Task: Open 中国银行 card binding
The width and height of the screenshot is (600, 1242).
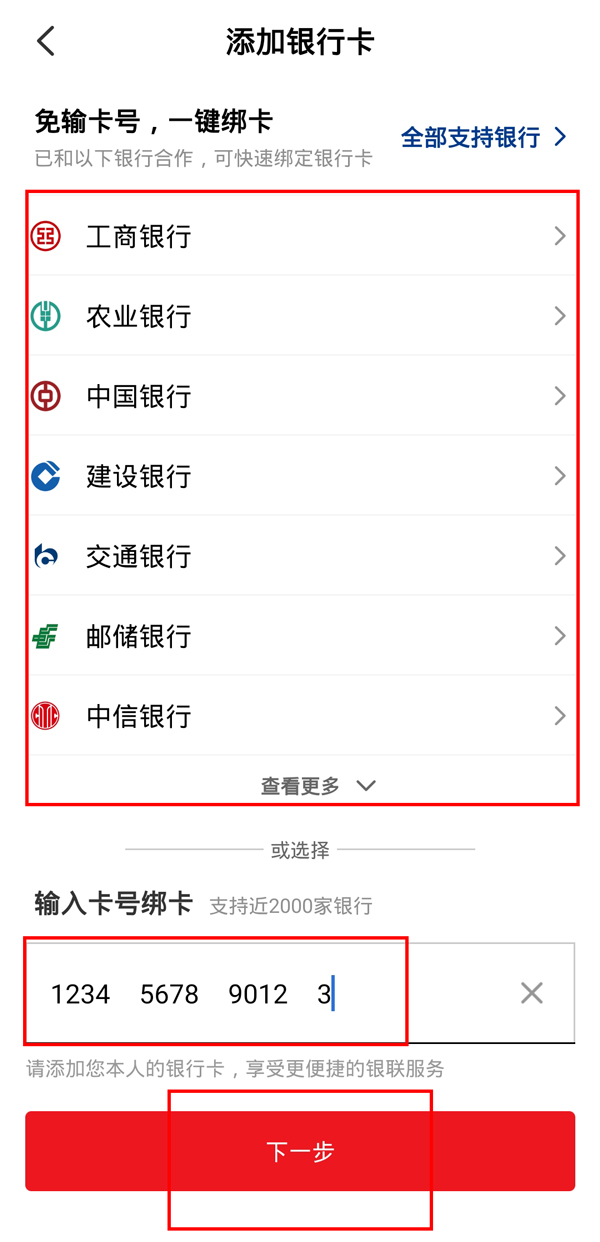Action: (300, 396)
